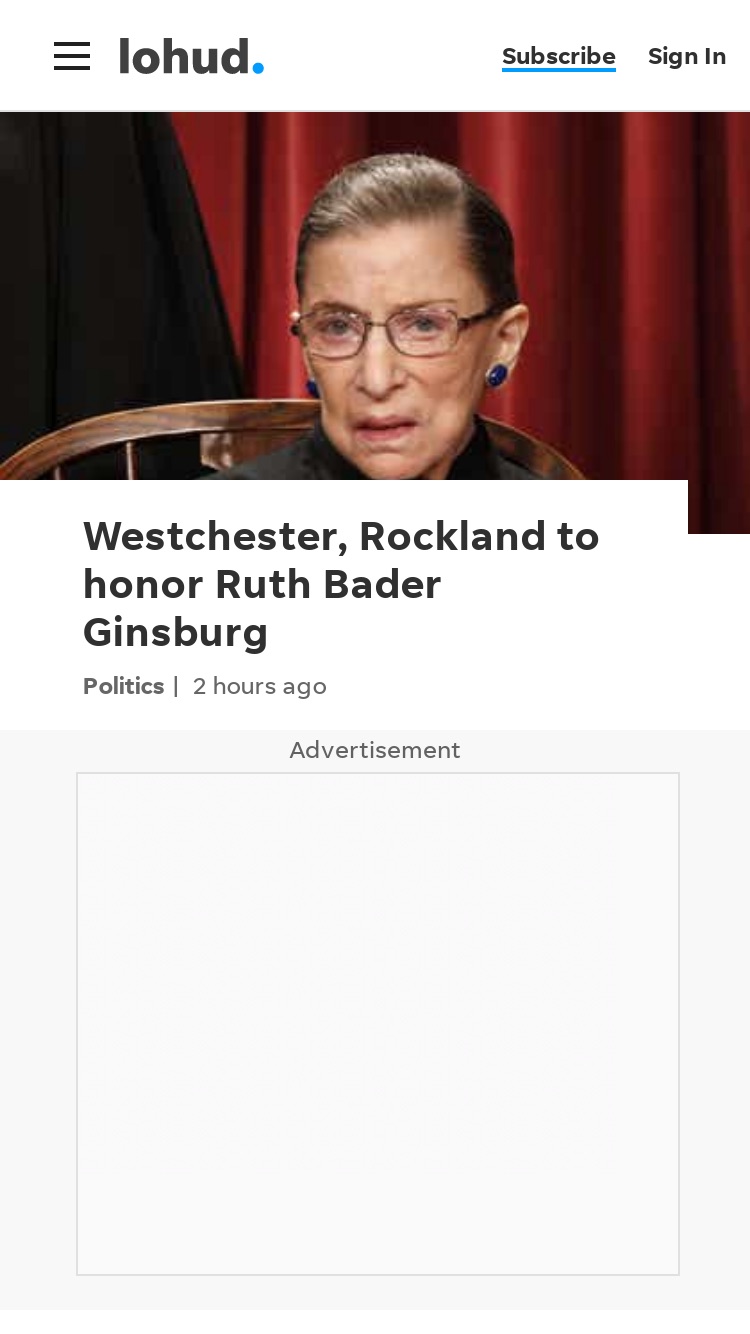The width and height of the screenshot is (750, 1334).
Task: Open the Sign In page
Action: [x=687, y=56]
